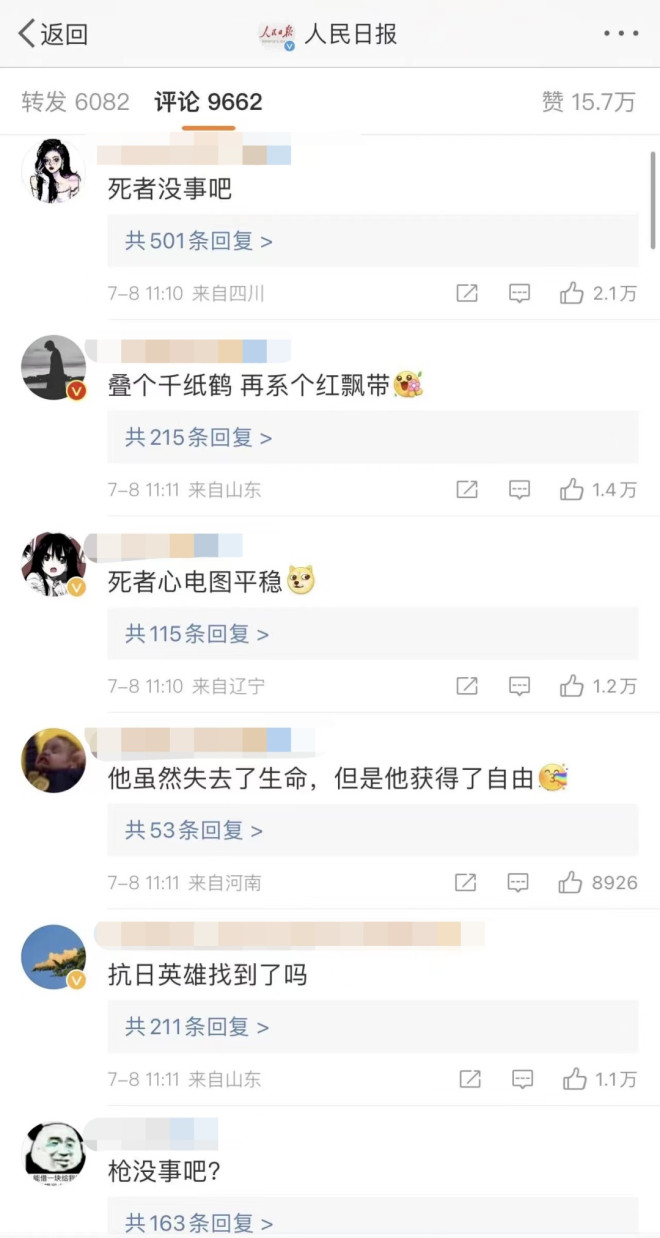Expand 共215条回复 under the 千纸鹤 comment
Screen dimensions: 660x1238
pos(198,437)
